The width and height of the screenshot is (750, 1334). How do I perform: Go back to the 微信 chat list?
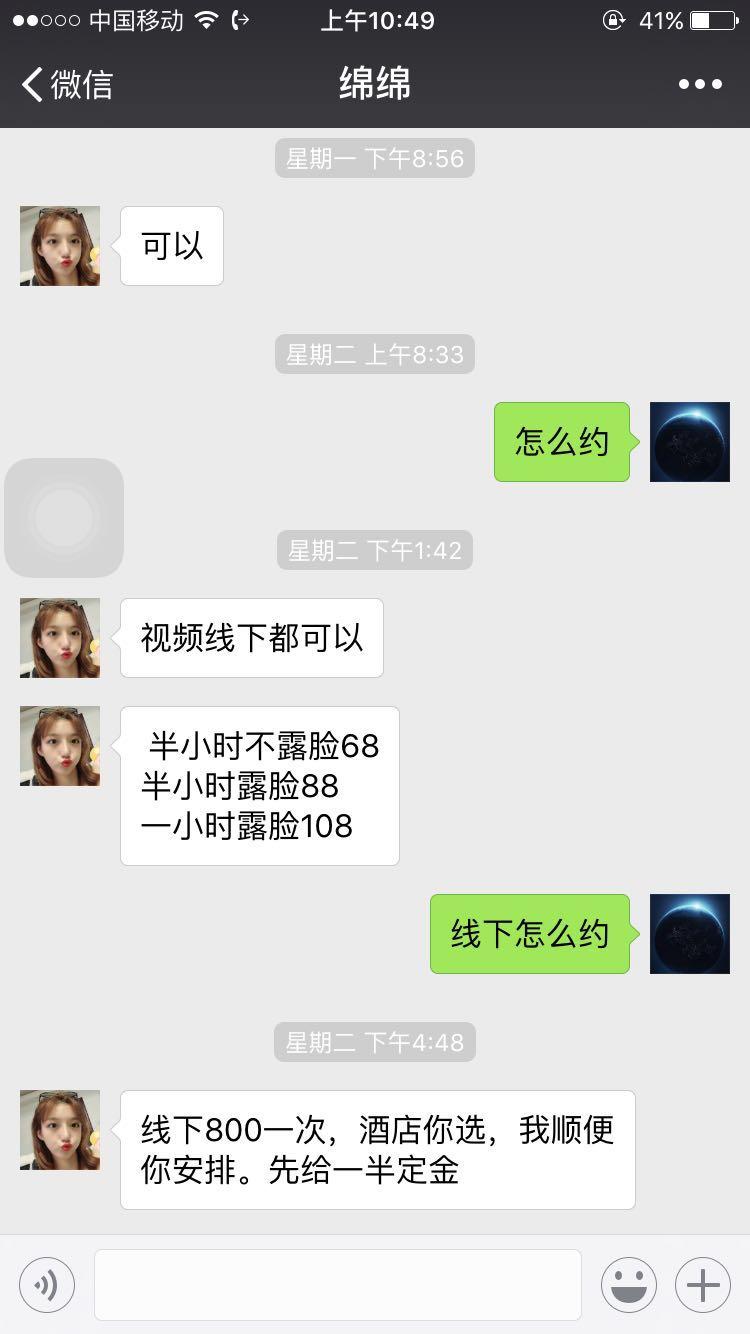(x=66, y=85)
